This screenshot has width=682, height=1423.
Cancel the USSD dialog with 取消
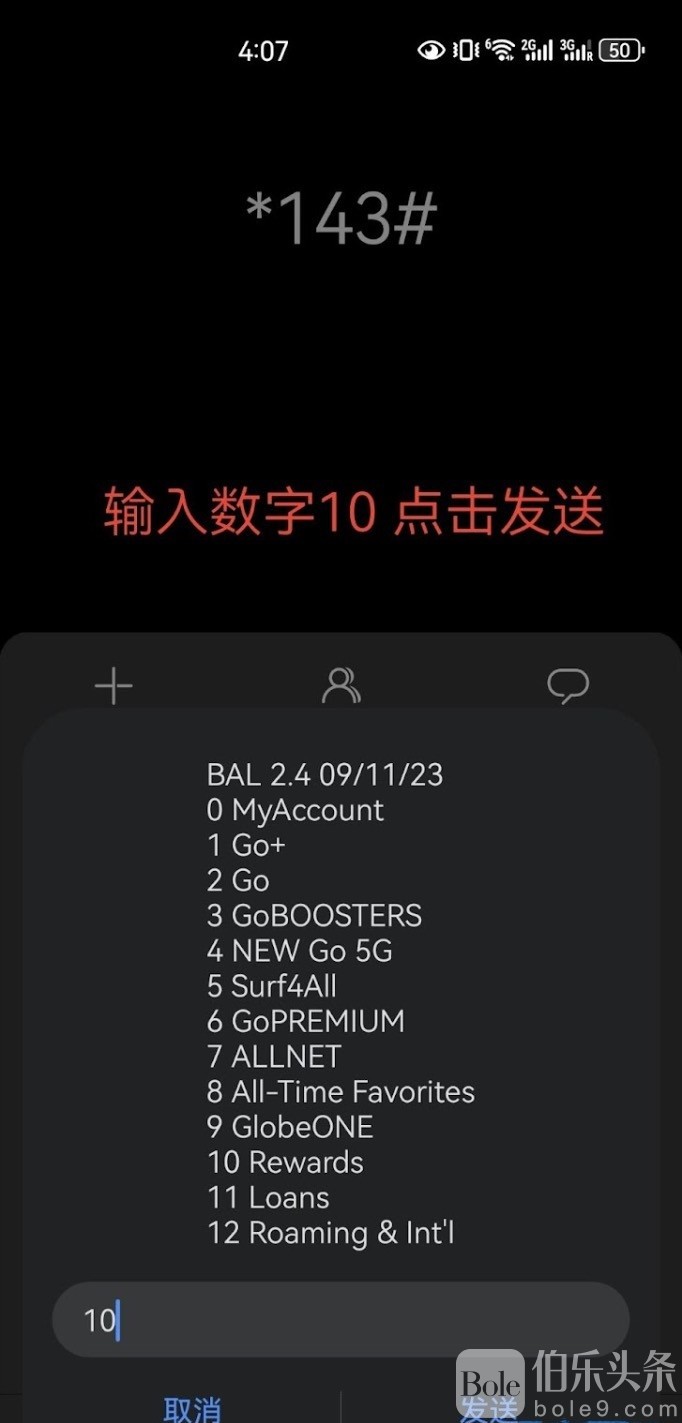pyautogui.click(x=192, y=1409)
